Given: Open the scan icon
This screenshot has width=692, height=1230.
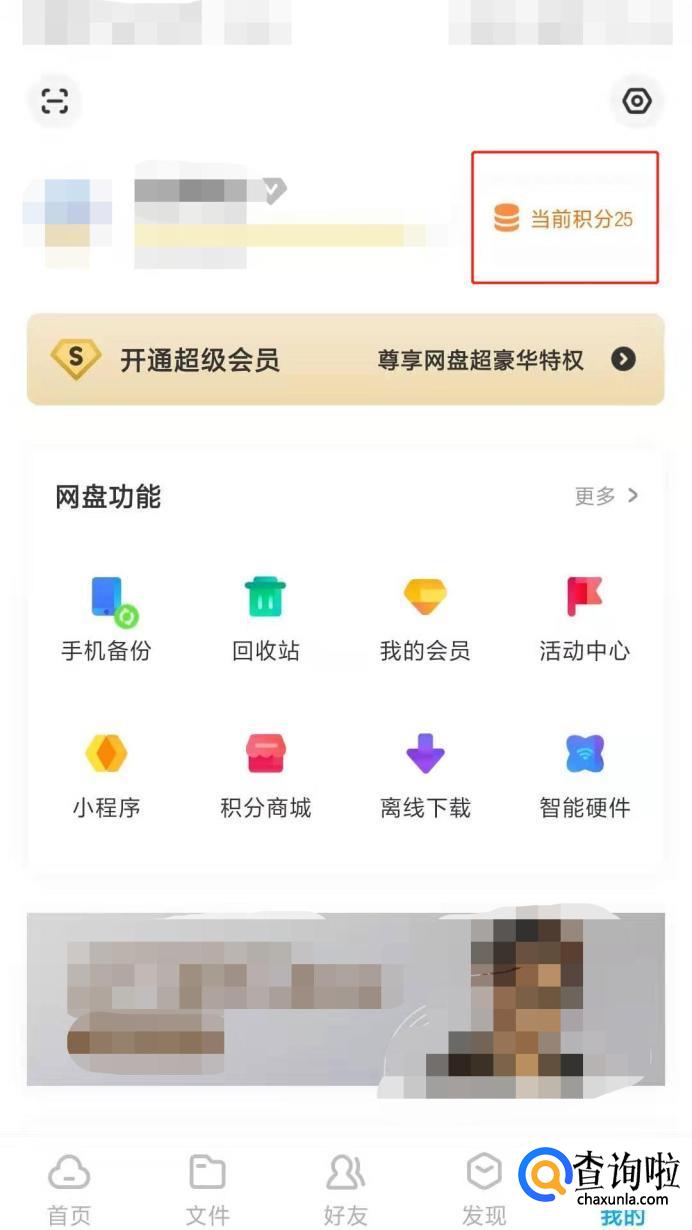Looking at the screenshot, I should tap(55, 101).
